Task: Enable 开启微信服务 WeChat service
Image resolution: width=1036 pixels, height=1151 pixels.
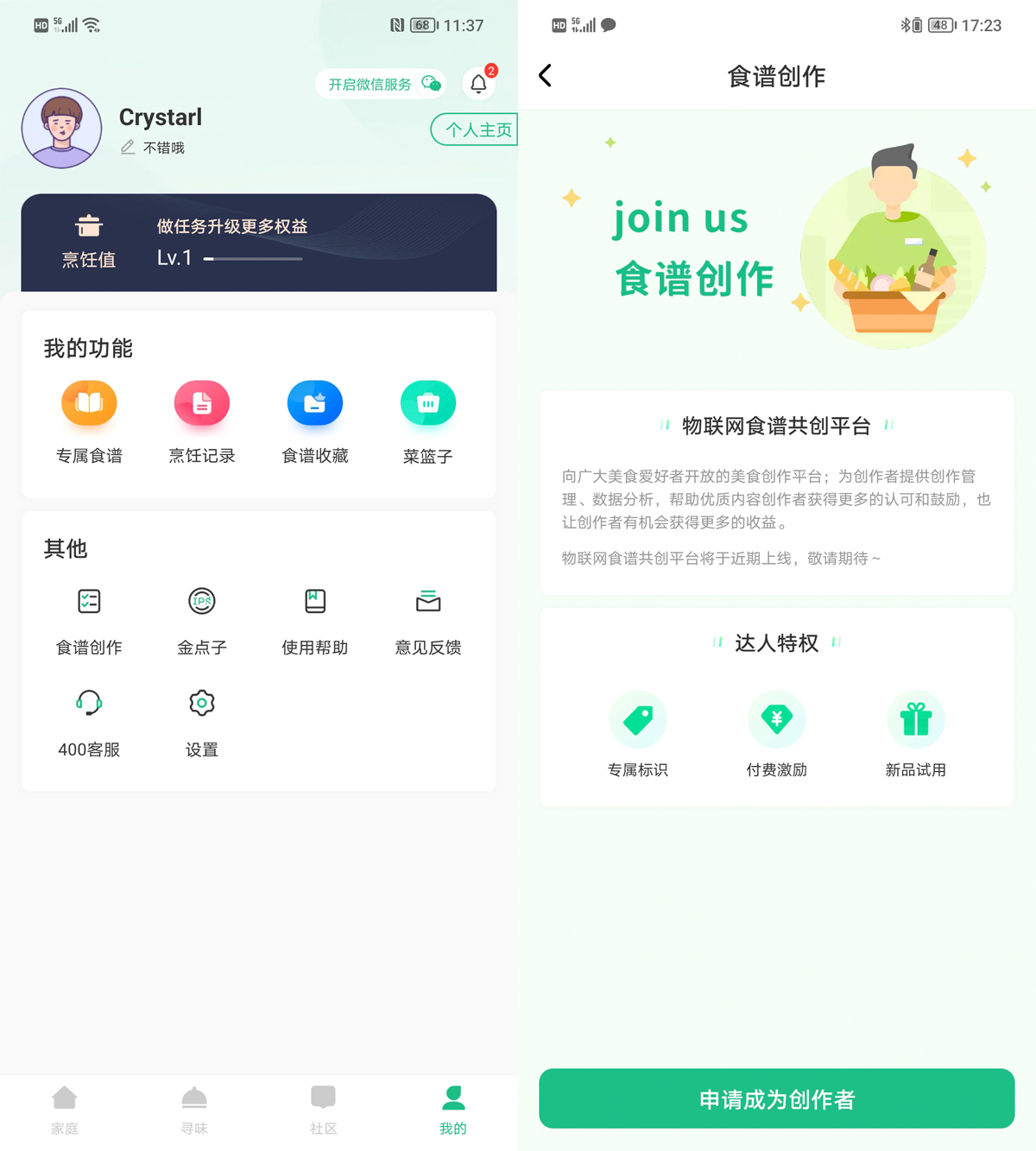Action: click(381, 84)
